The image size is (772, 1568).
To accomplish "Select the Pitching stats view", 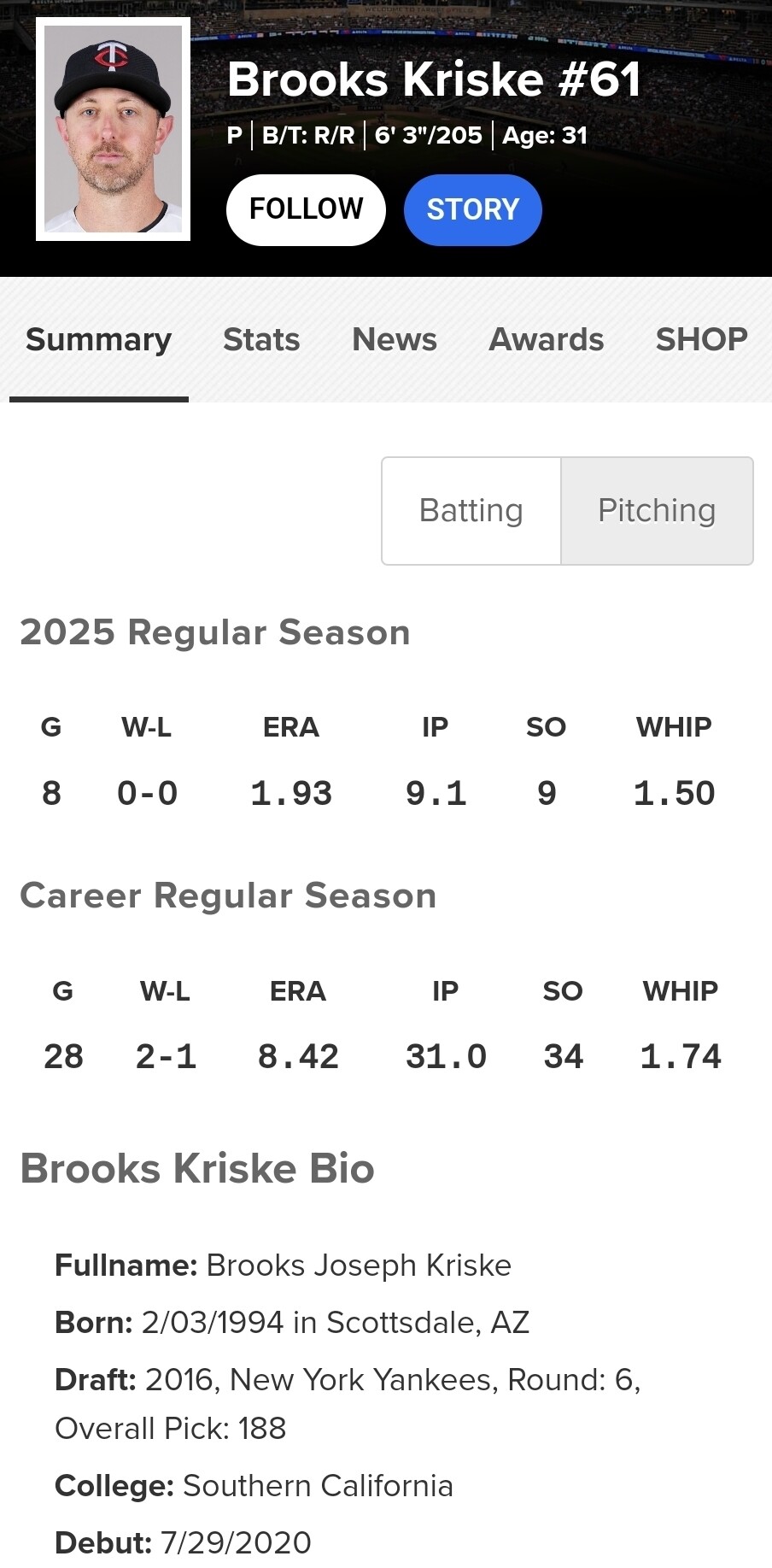I will pyautogui.click(x=657, y=511).
